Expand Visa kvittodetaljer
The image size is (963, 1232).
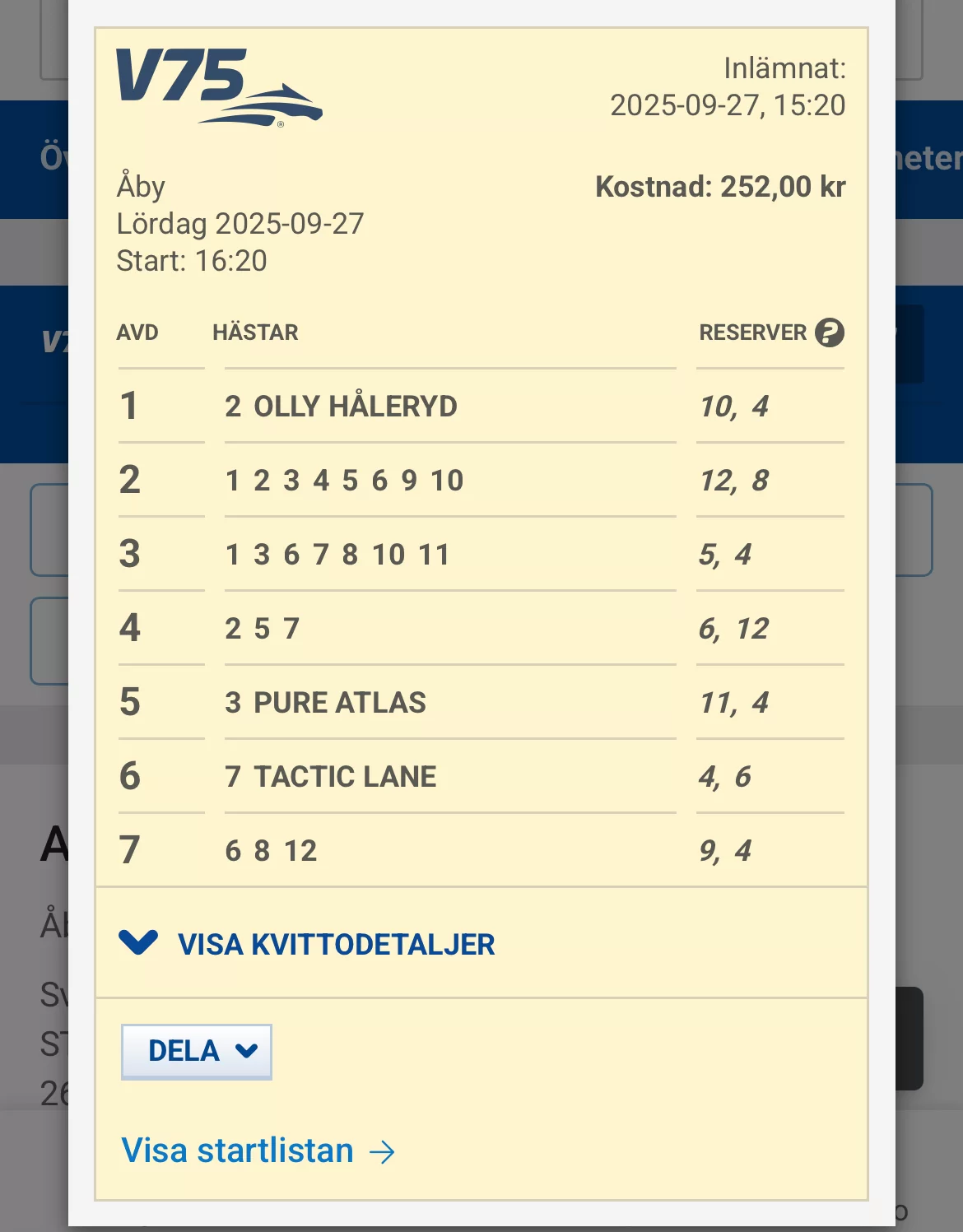(x=308, y=944)
